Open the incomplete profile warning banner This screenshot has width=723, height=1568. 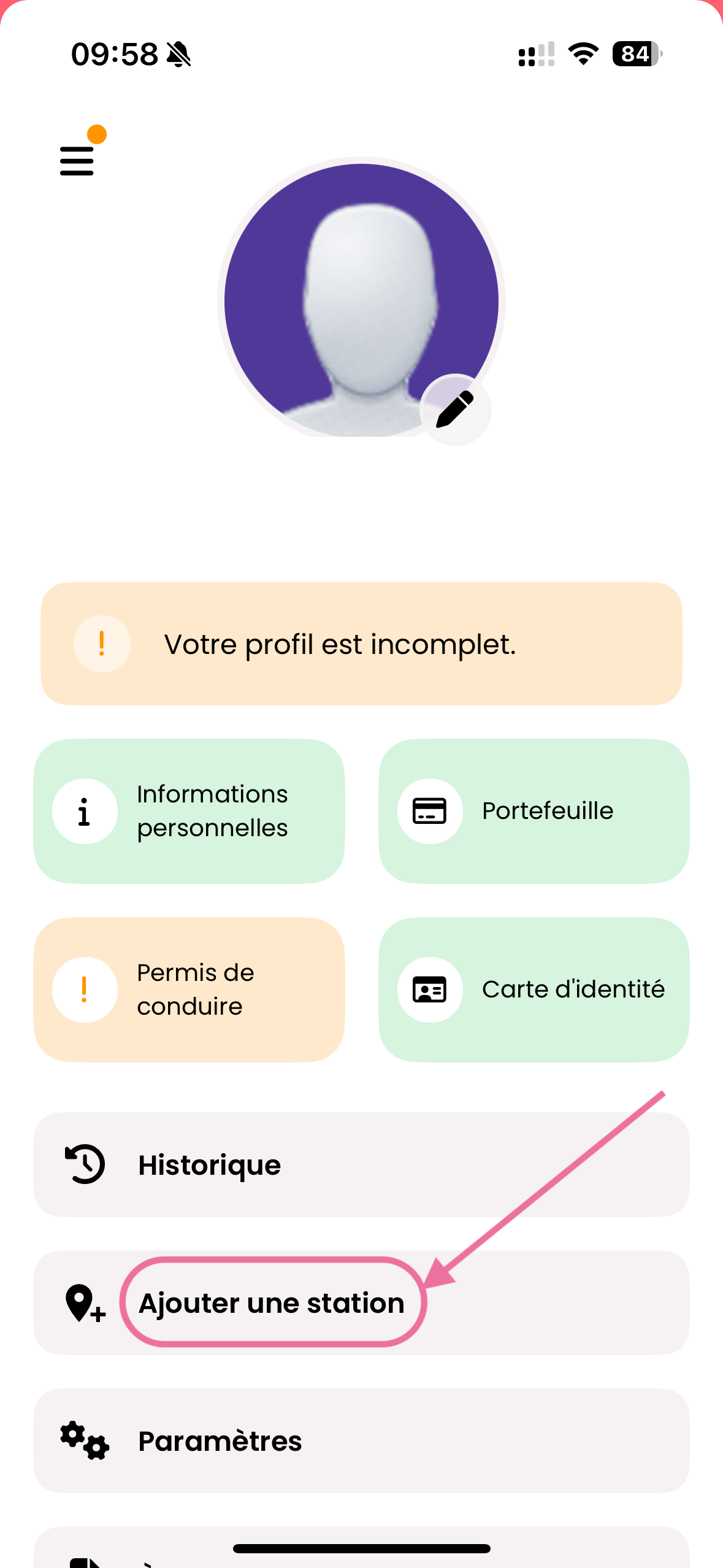[361, 644]
